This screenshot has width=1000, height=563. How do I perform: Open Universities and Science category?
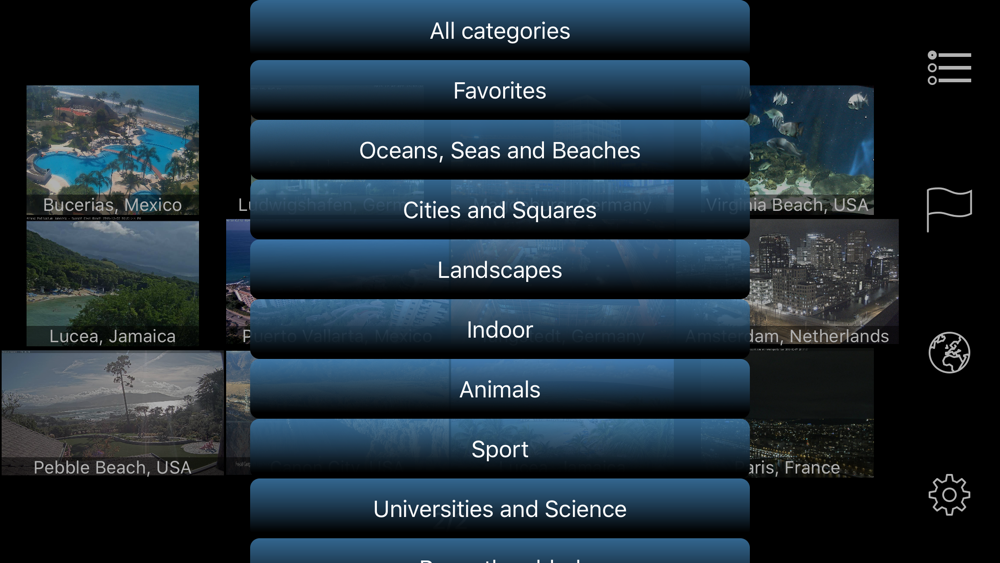(x=500, y=509)
